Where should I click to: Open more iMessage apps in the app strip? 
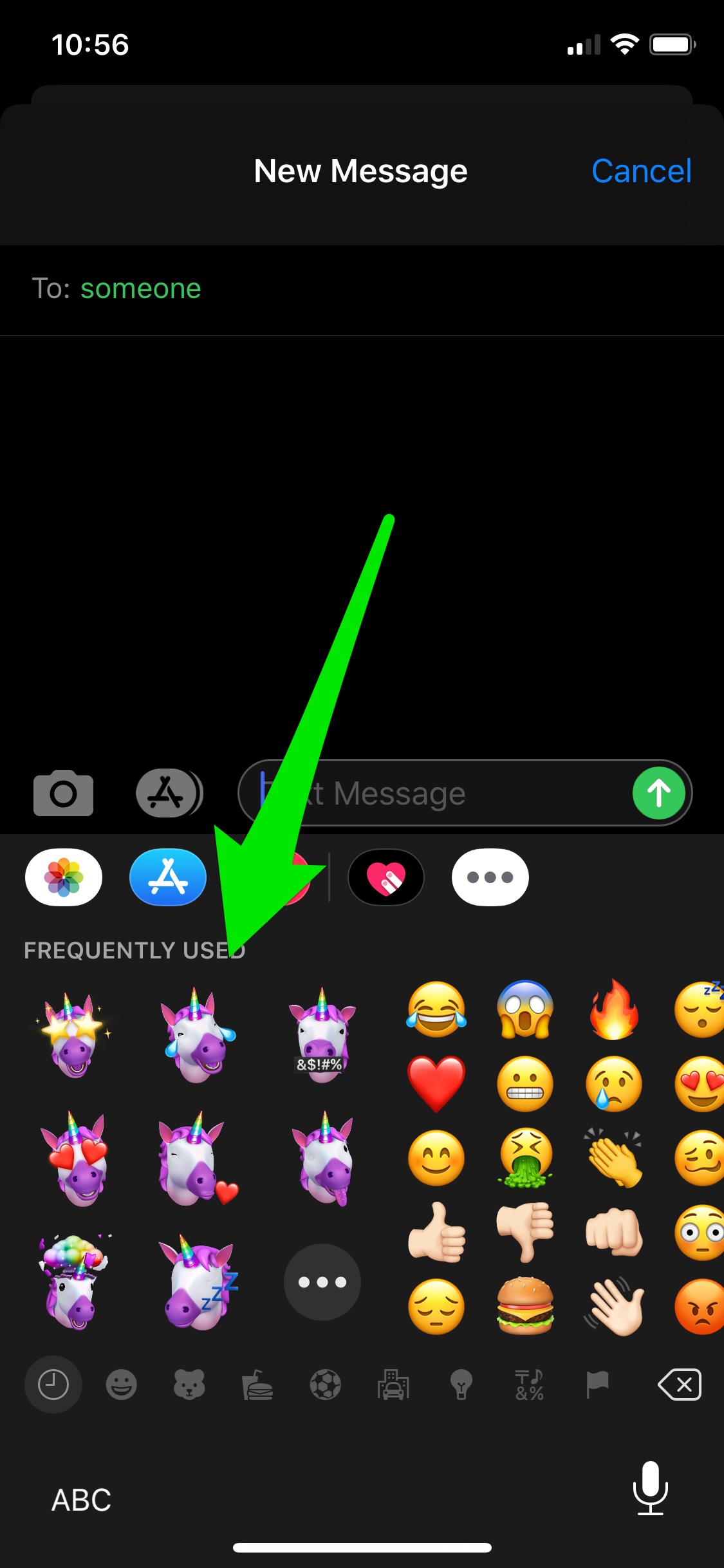(x=490, y=877)
